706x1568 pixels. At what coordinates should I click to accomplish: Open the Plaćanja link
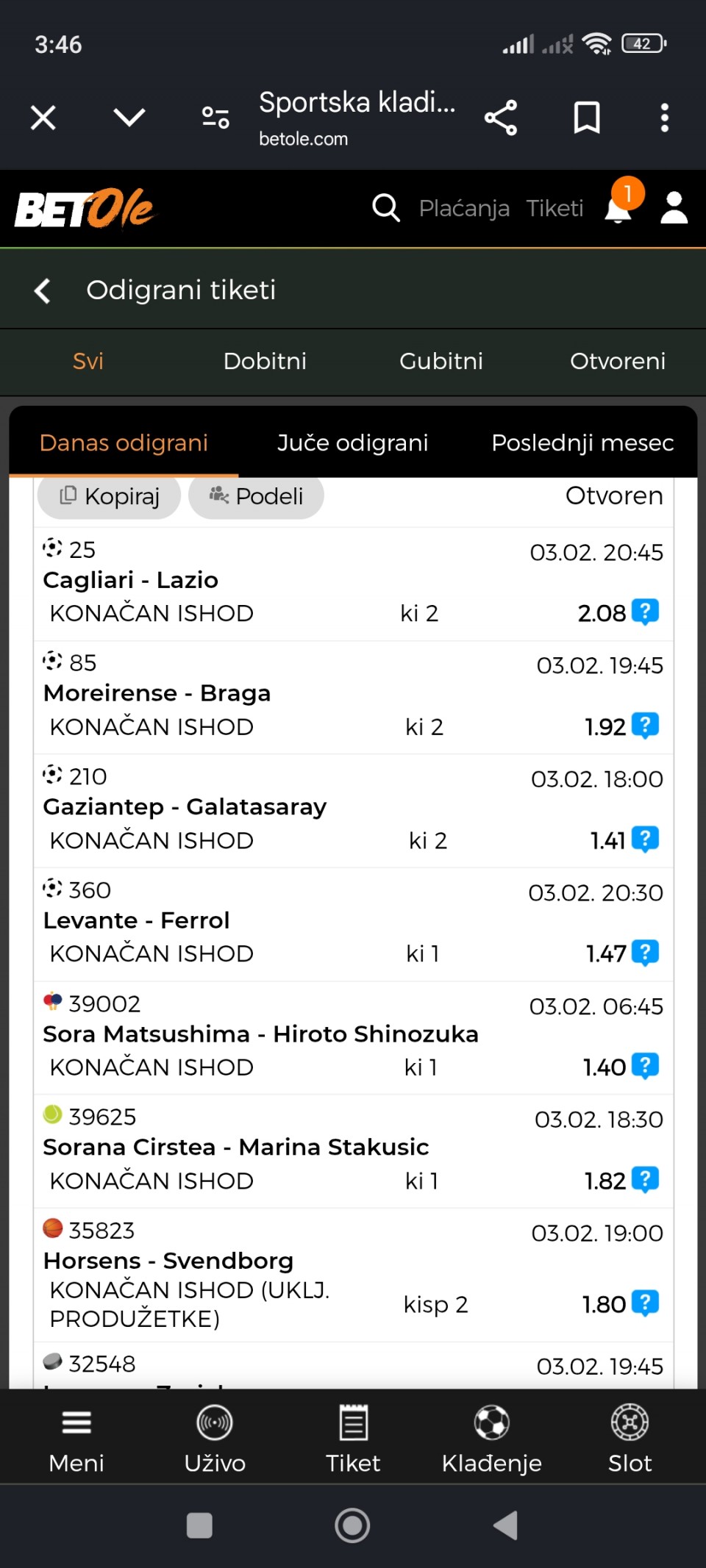pyautogui.click(x=464, y=209)
